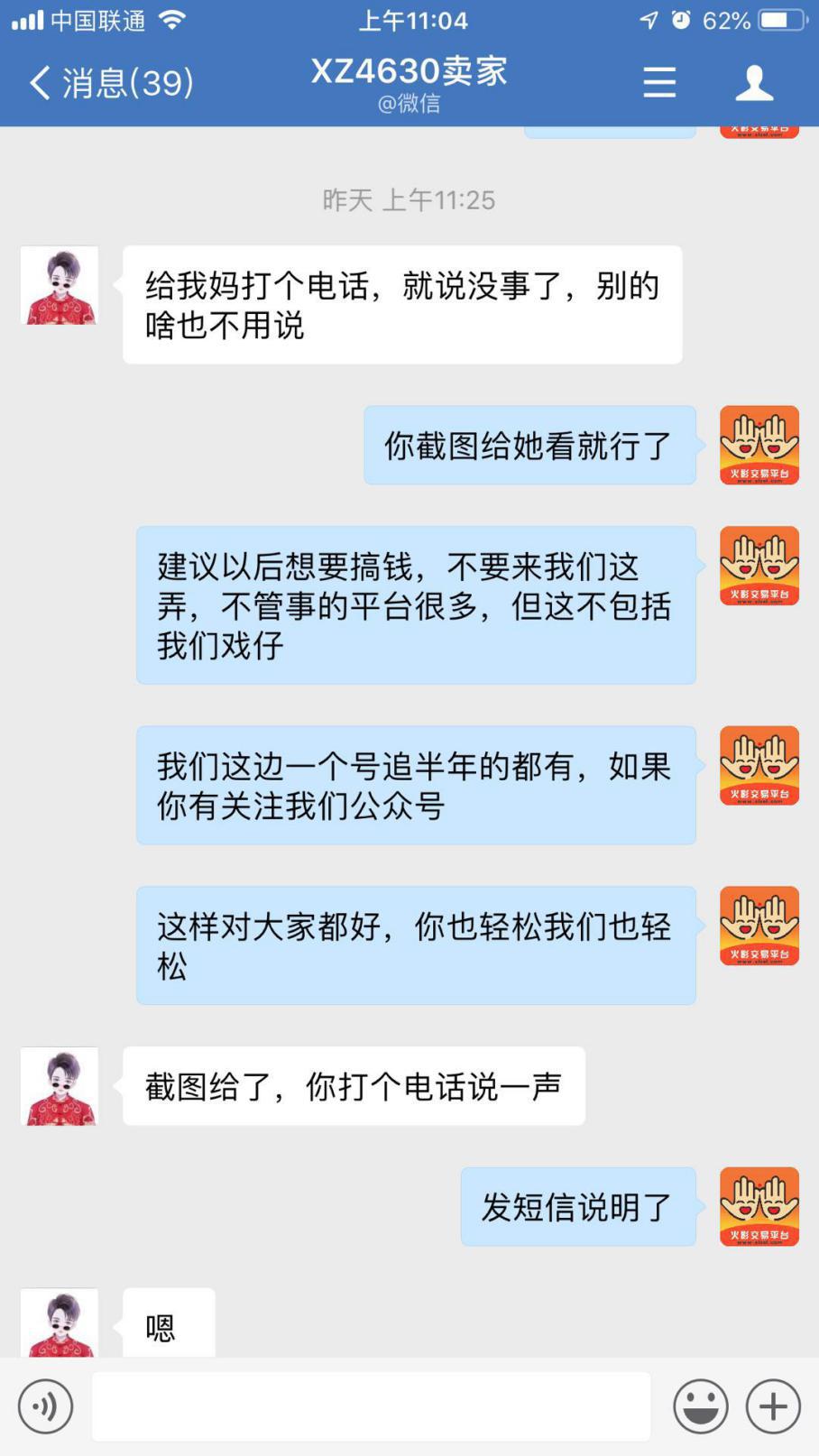819x1456 pixels.
Task: Select the contact name XZ4630卖家
Action: (x=408, y=70)
